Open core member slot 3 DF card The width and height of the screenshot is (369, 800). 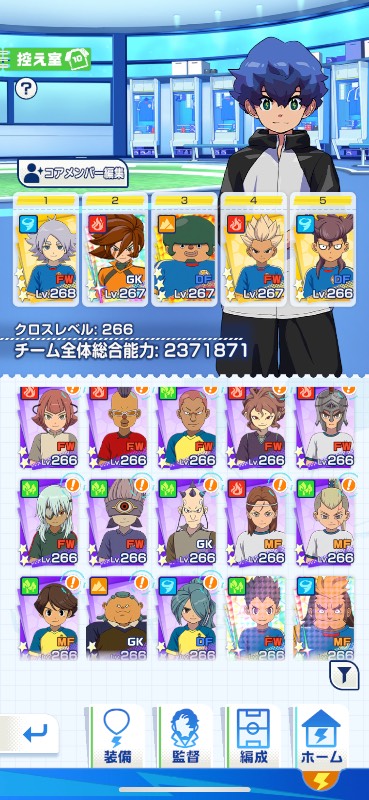(184, 249)
